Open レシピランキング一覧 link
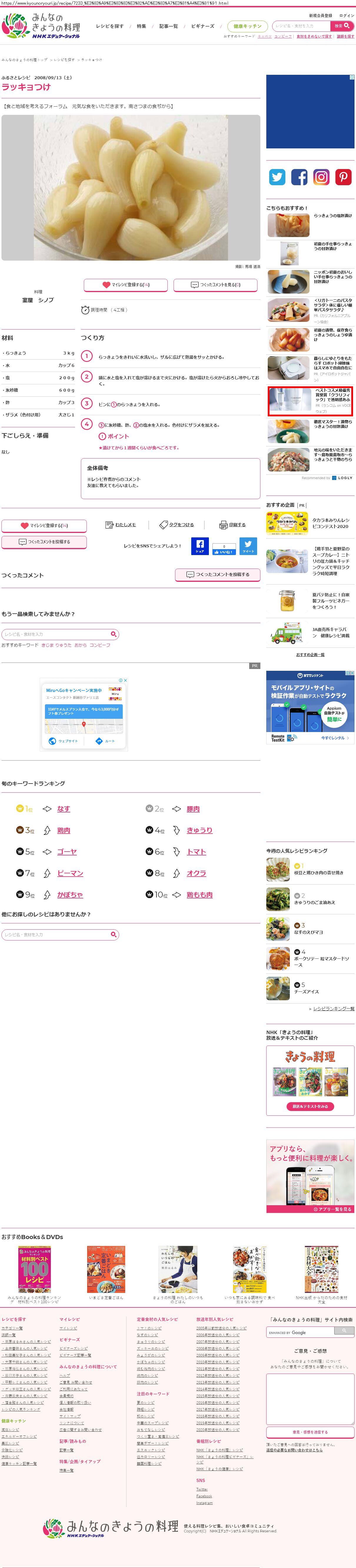The image size is (356, 1568). coord(333,1009)
